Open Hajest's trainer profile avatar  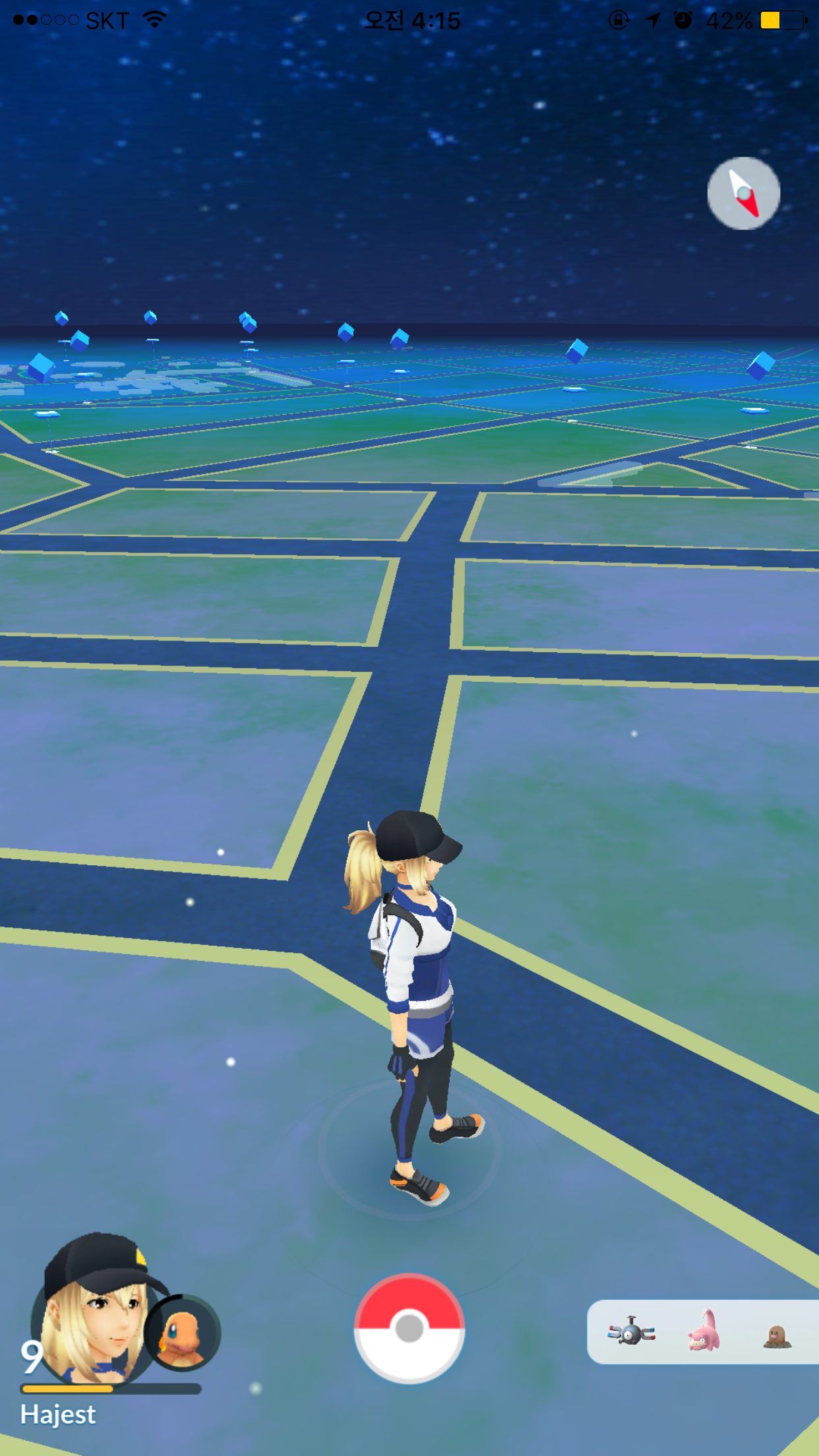(x=92, y=1308)
